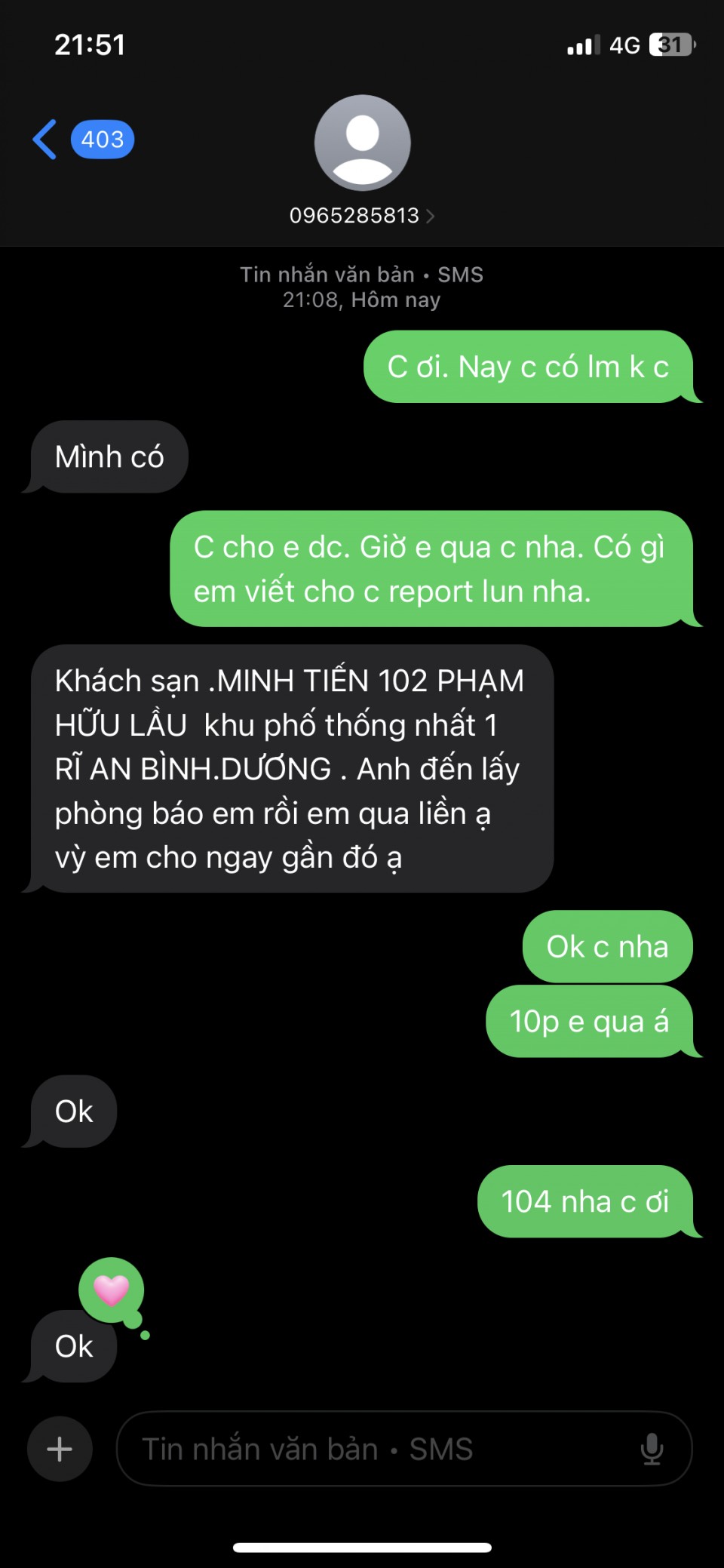Open contact details for 0965285813
This screenshot has width=724, height=1568.
point(362,216)
